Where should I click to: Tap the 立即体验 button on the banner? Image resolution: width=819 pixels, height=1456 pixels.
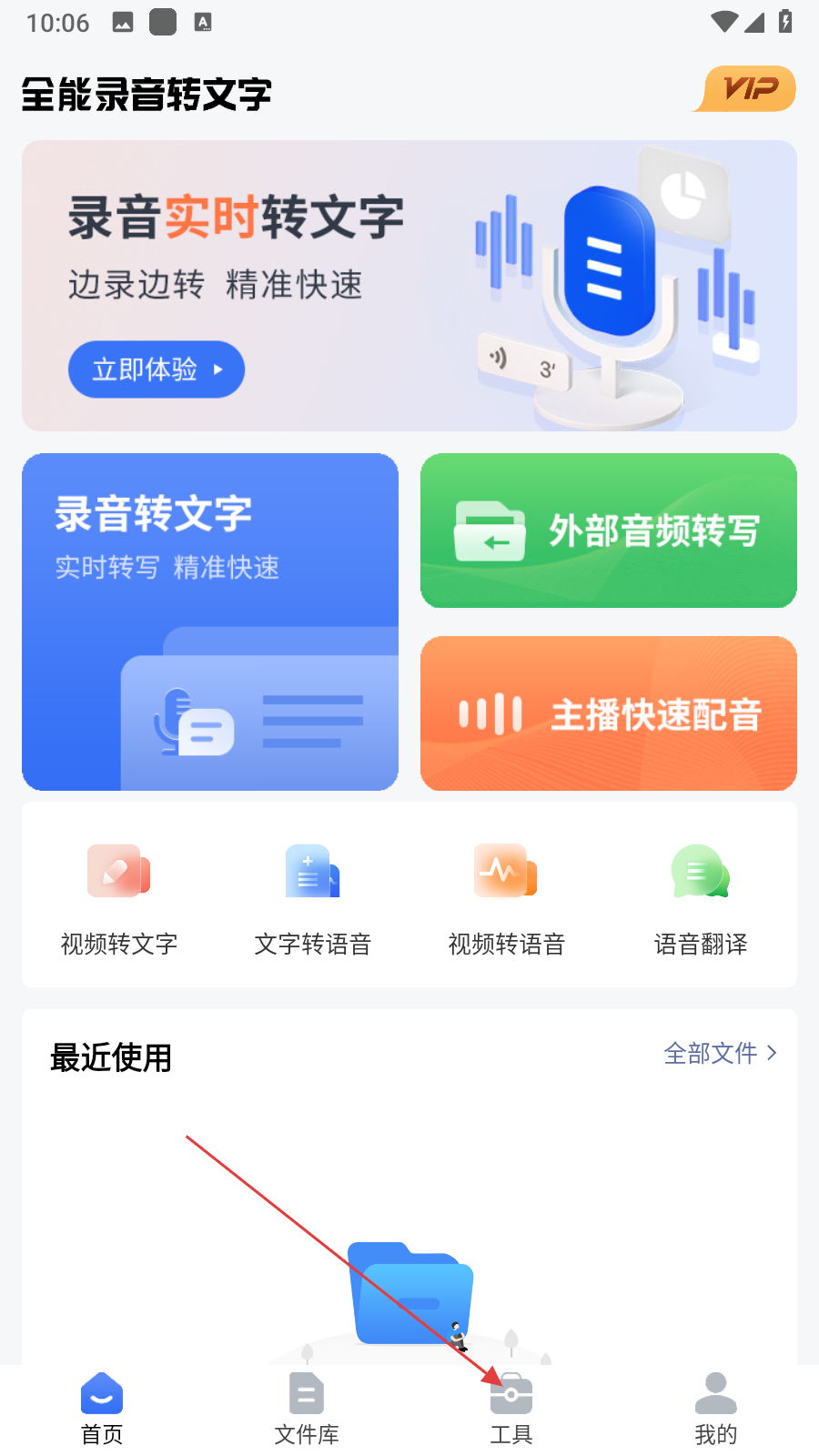pyautogui.click(x=157, y=369)
